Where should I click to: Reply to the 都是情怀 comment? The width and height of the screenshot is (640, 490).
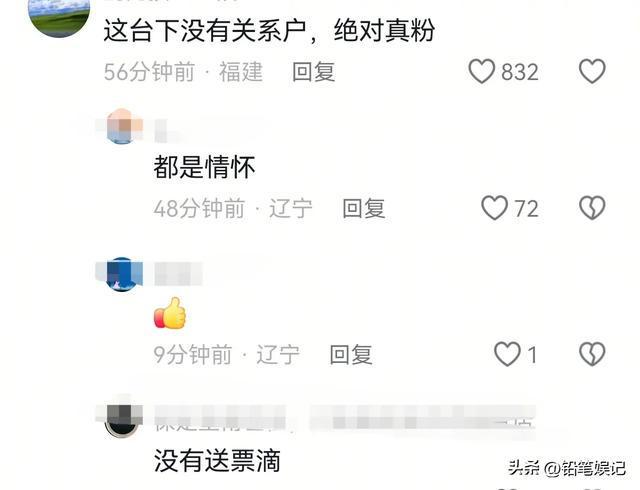(x=363, y=208)
